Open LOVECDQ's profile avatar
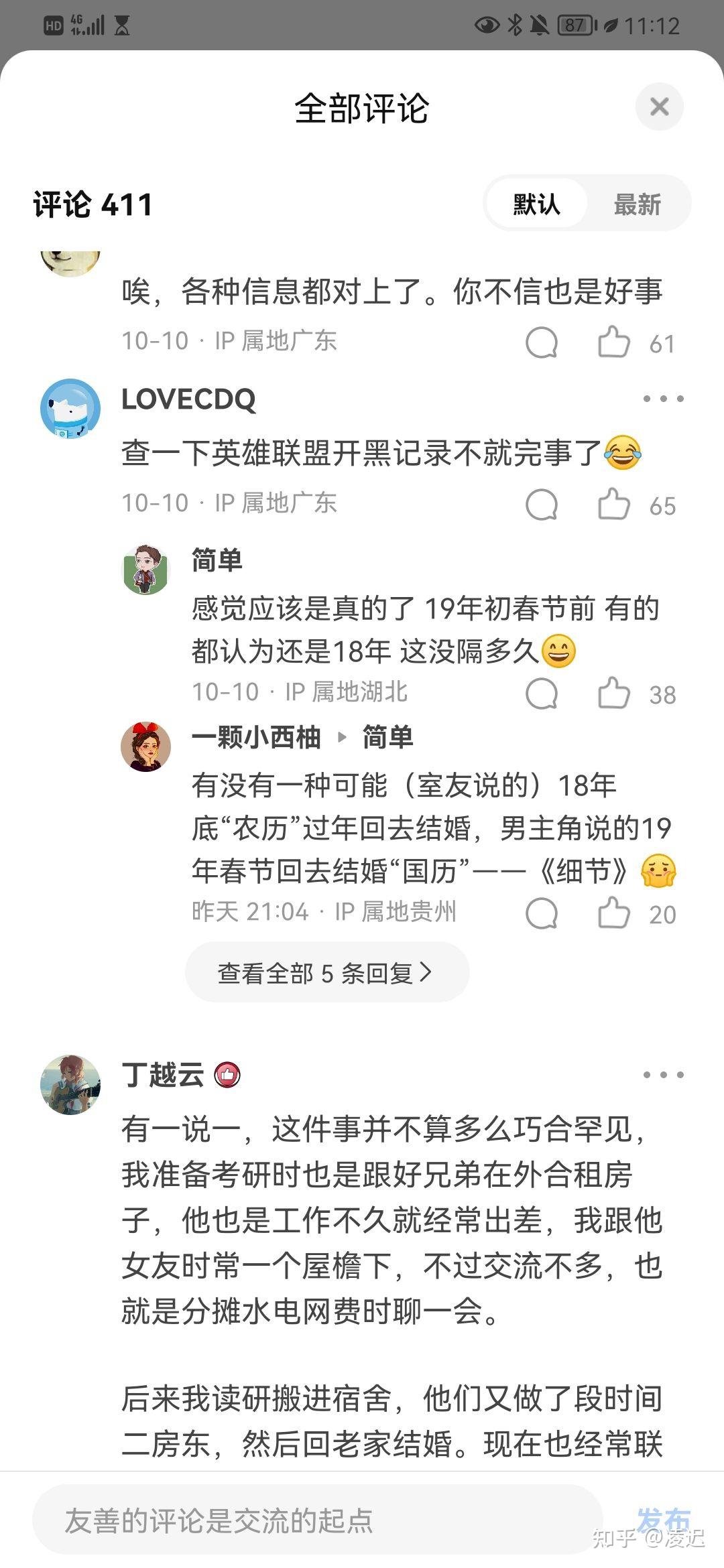The height and width of the screenshot is (1568, 724). click(x=70, y=408)
